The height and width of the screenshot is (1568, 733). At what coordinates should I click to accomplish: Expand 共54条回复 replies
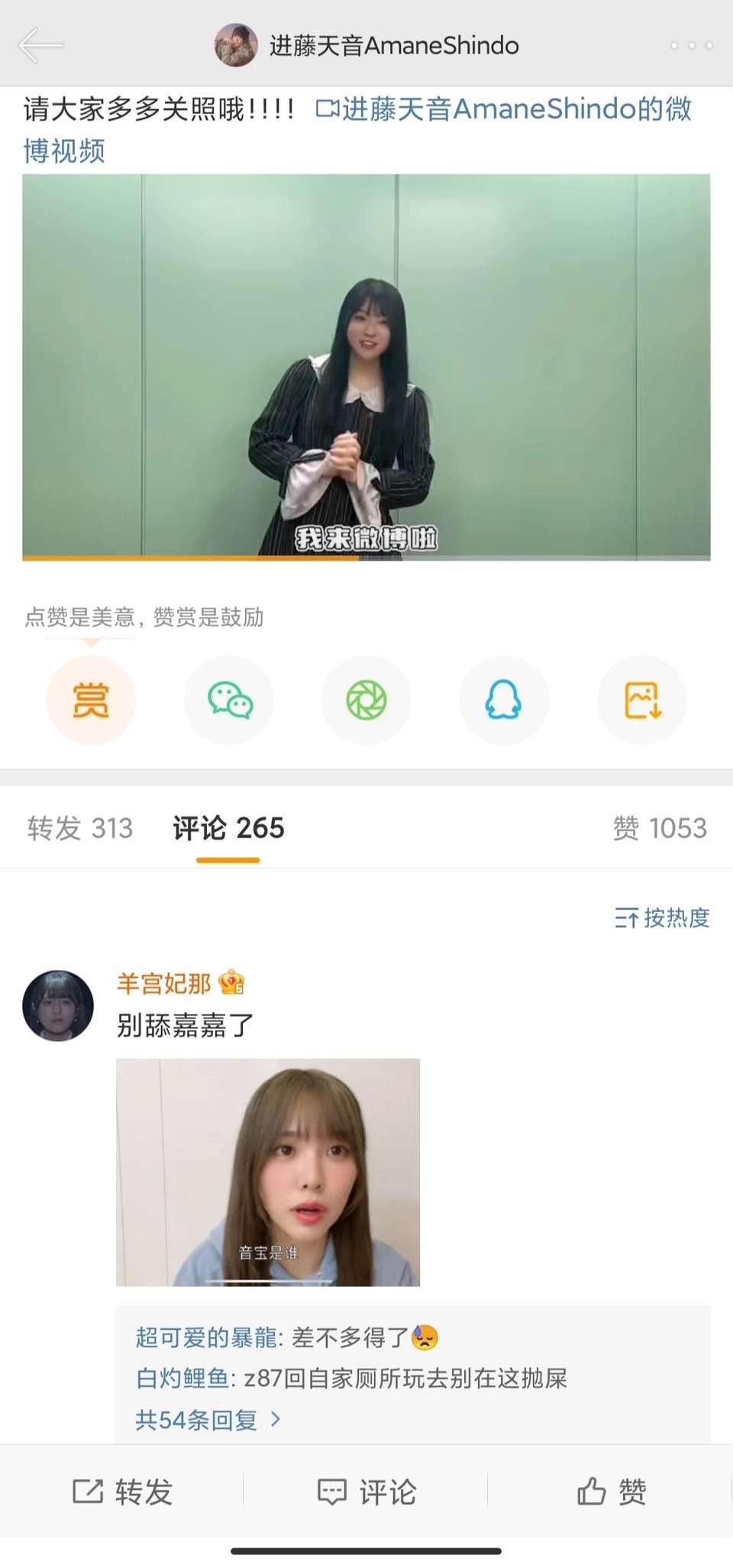(208, 1420)
